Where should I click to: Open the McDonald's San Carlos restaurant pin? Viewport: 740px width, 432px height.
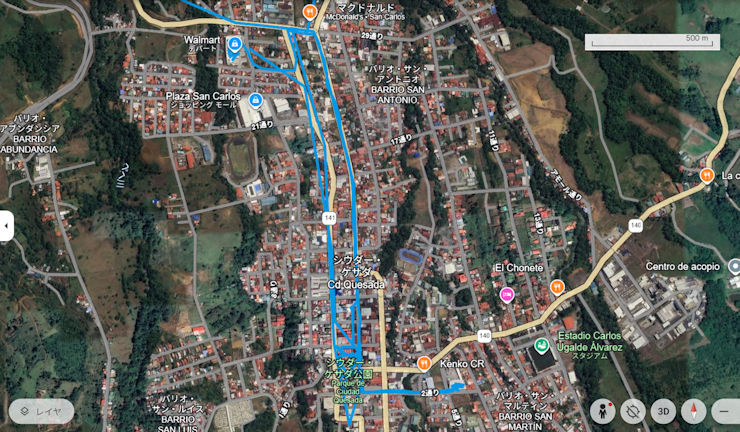click(x=311, y=13)
